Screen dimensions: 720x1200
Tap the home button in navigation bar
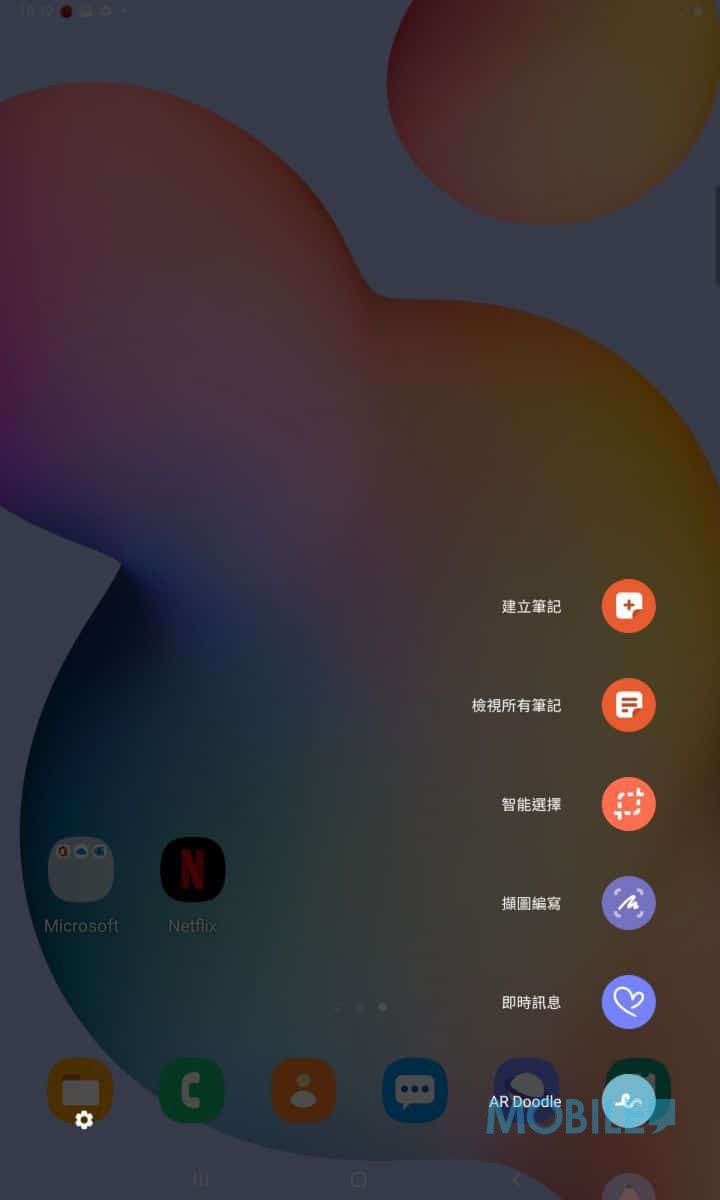point(359,1180)
